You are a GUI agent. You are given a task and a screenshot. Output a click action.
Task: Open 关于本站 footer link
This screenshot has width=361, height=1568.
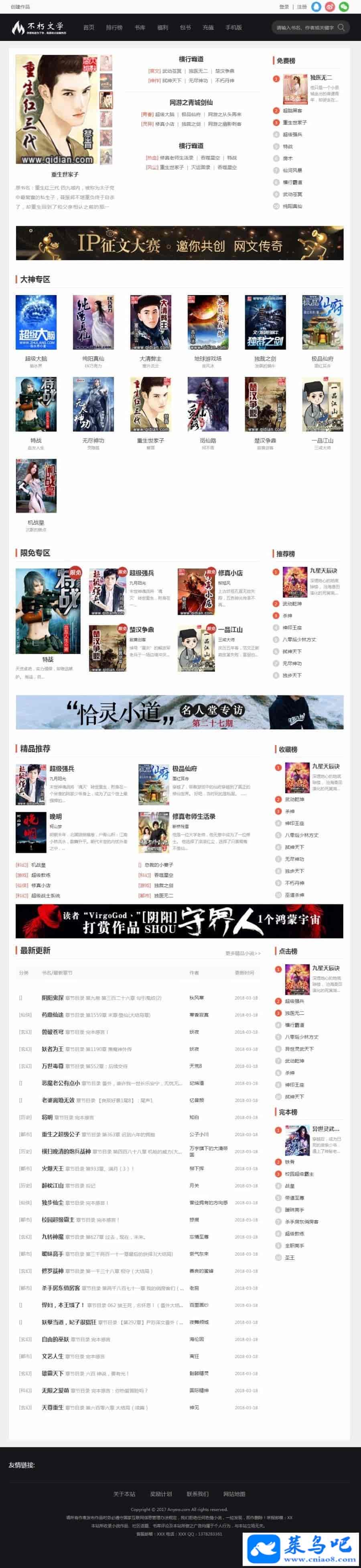pyautogui.click(x=124, y=1494)
